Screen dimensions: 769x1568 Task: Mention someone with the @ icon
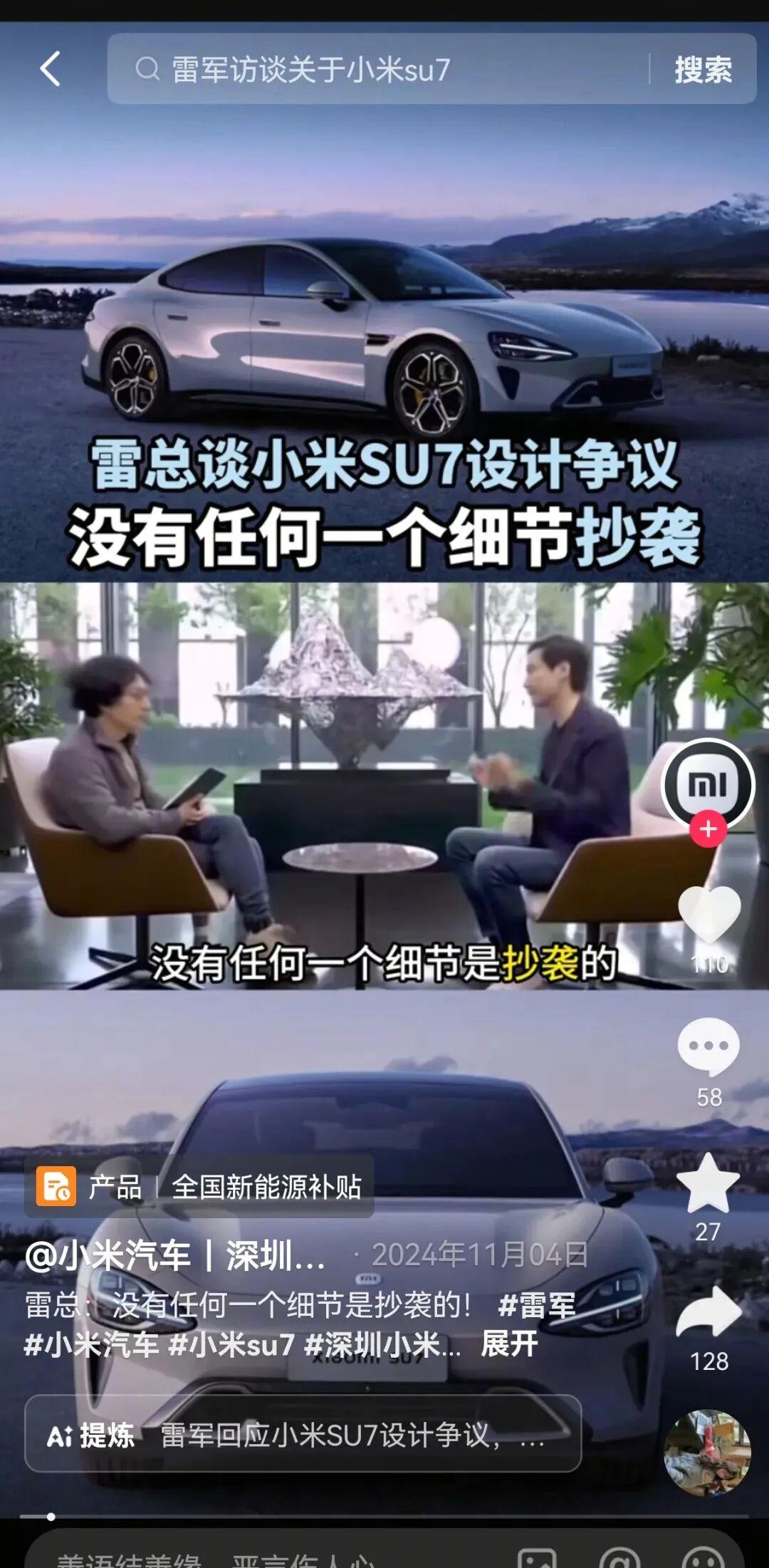click(x=619, y=1557)
